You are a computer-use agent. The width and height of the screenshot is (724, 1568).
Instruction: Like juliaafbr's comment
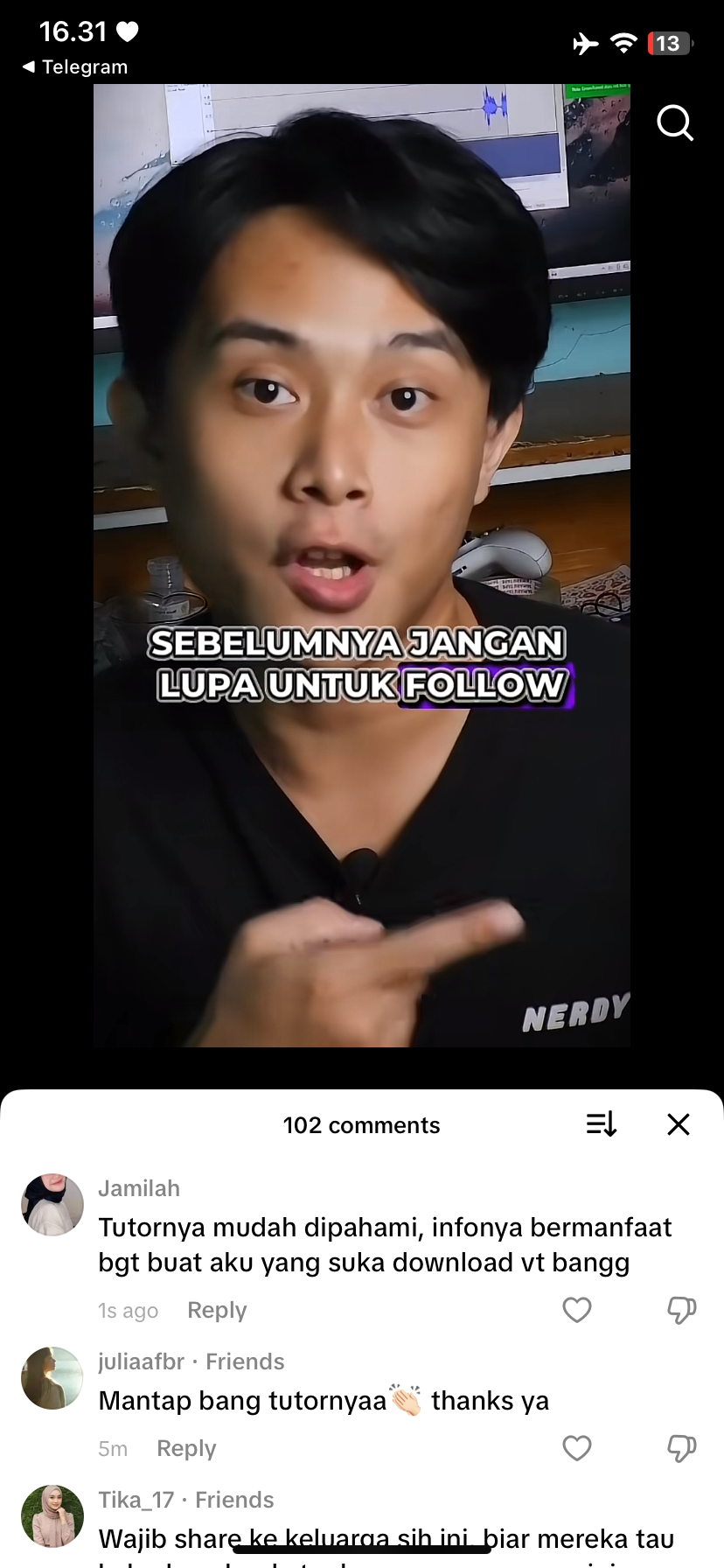click(577, 1448)
